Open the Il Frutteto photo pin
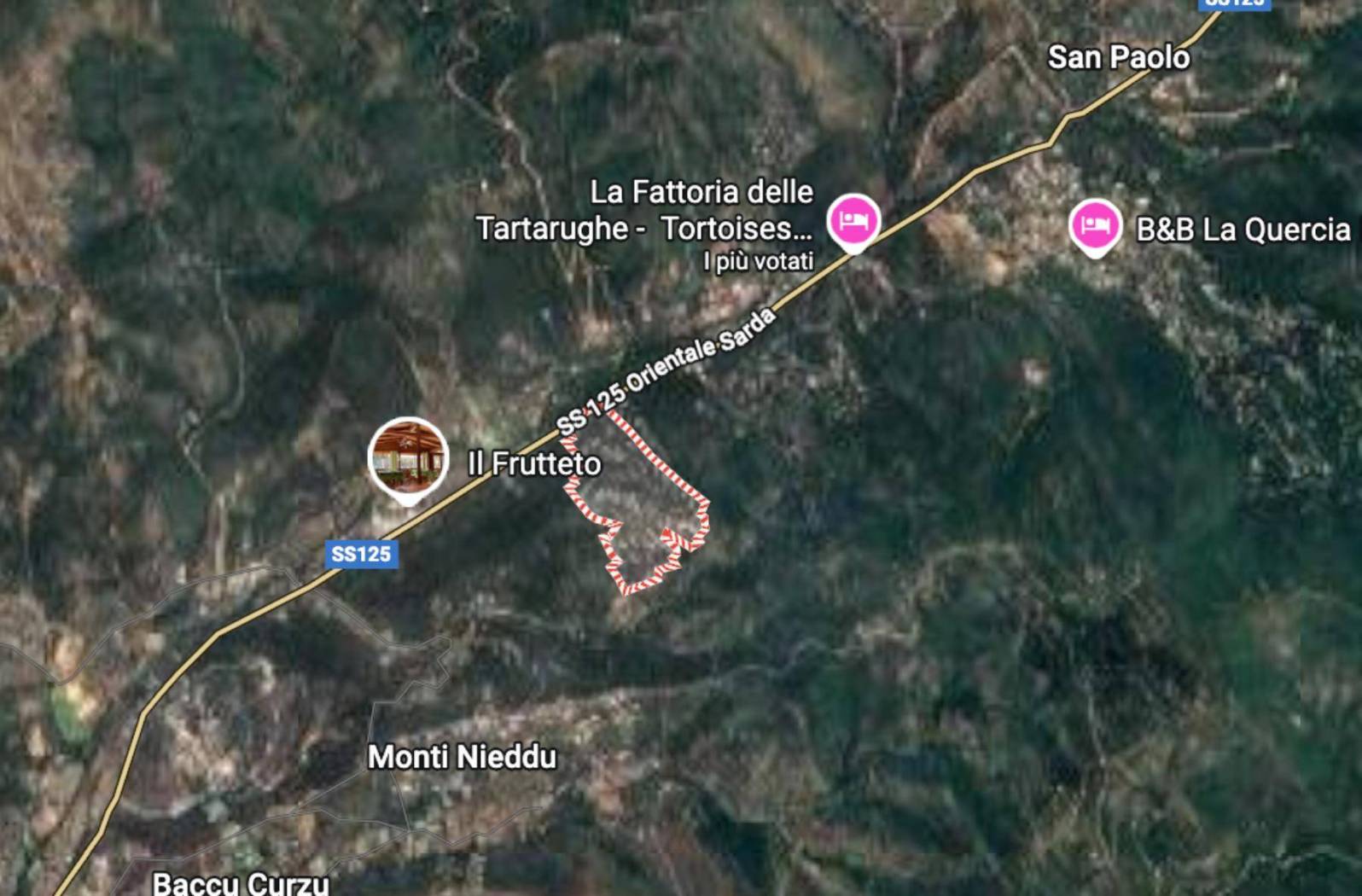The image size is (1362, 896). click(x=408, y=457)
